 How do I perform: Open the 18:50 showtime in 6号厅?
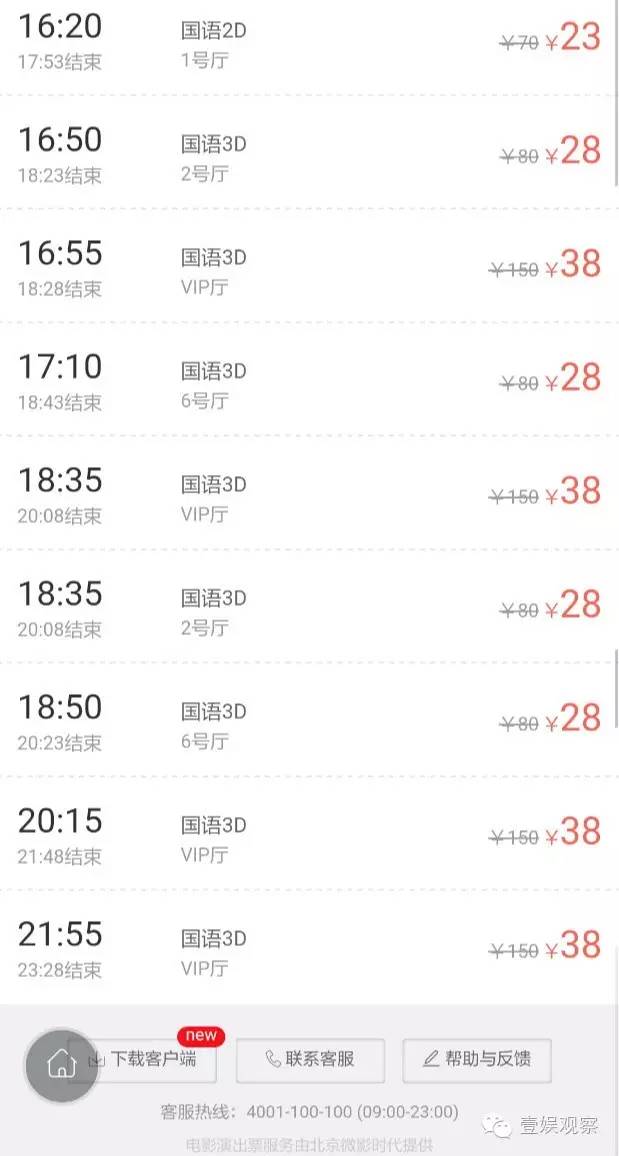pyautogui.click(x=310, y=720)
